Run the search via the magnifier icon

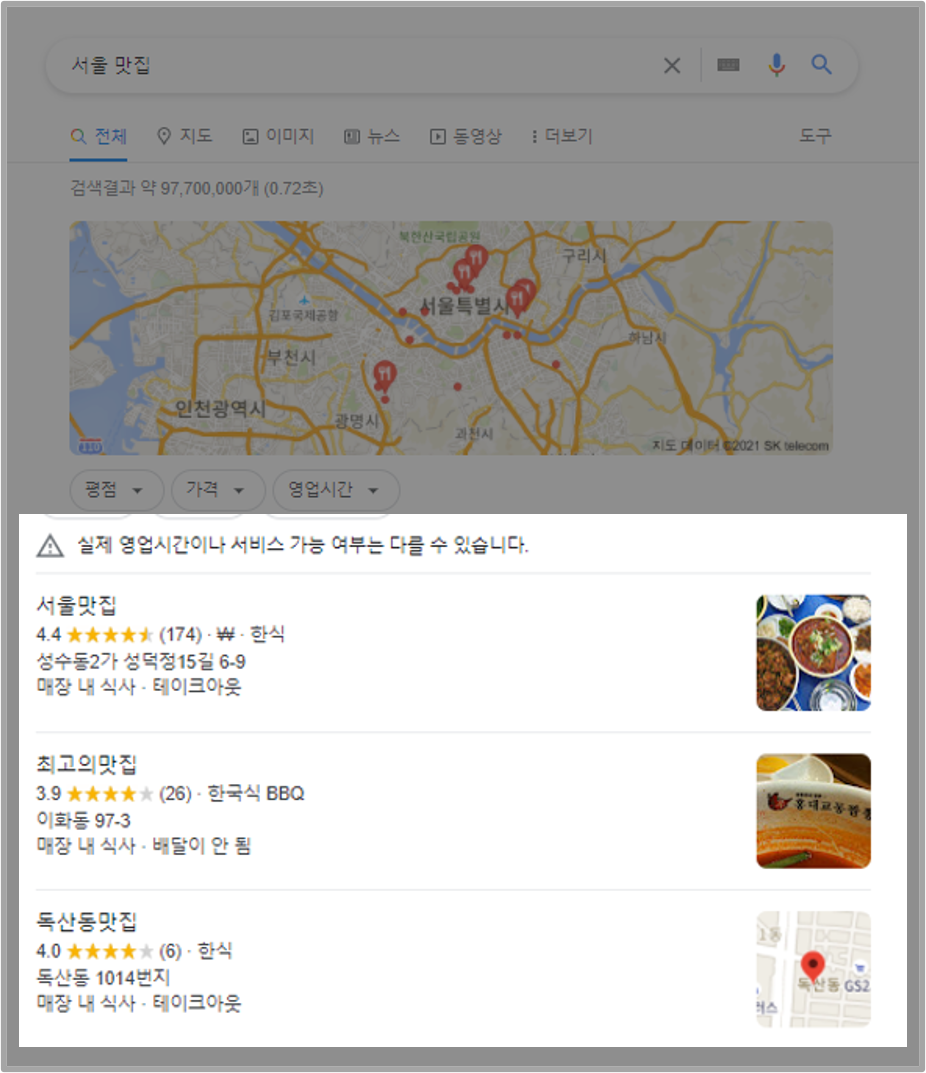point(822,64)
